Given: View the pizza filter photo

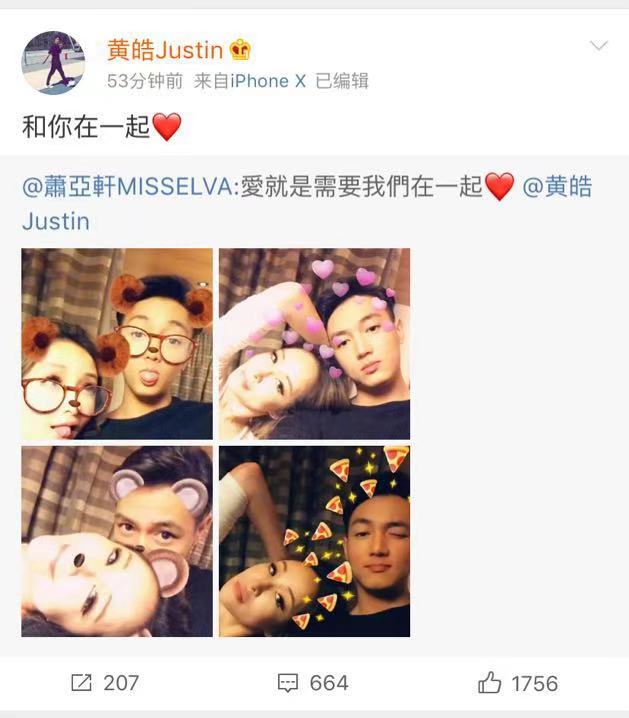Looking at the screenshot, I should pyautogui.click(x=314, y=542).
